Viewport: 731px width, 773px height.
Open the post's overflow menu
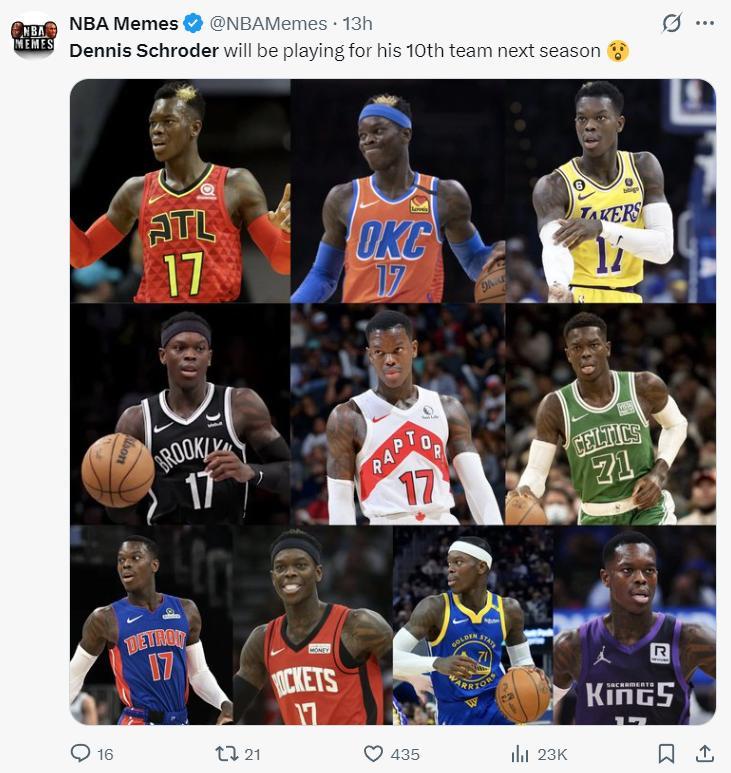[705, 23]
